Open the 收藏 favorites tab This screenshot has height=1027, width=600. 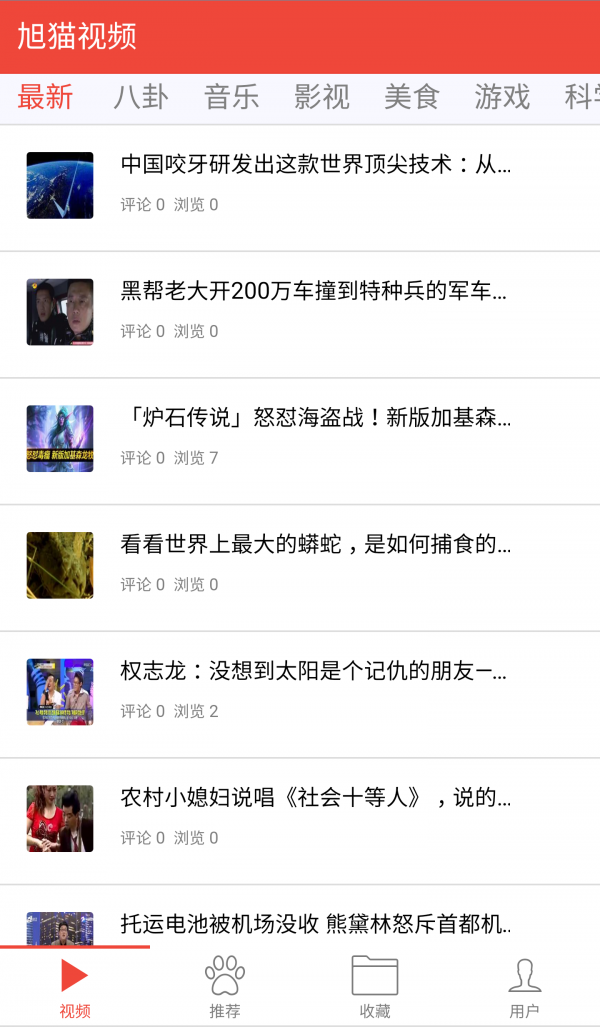[375, 987]
